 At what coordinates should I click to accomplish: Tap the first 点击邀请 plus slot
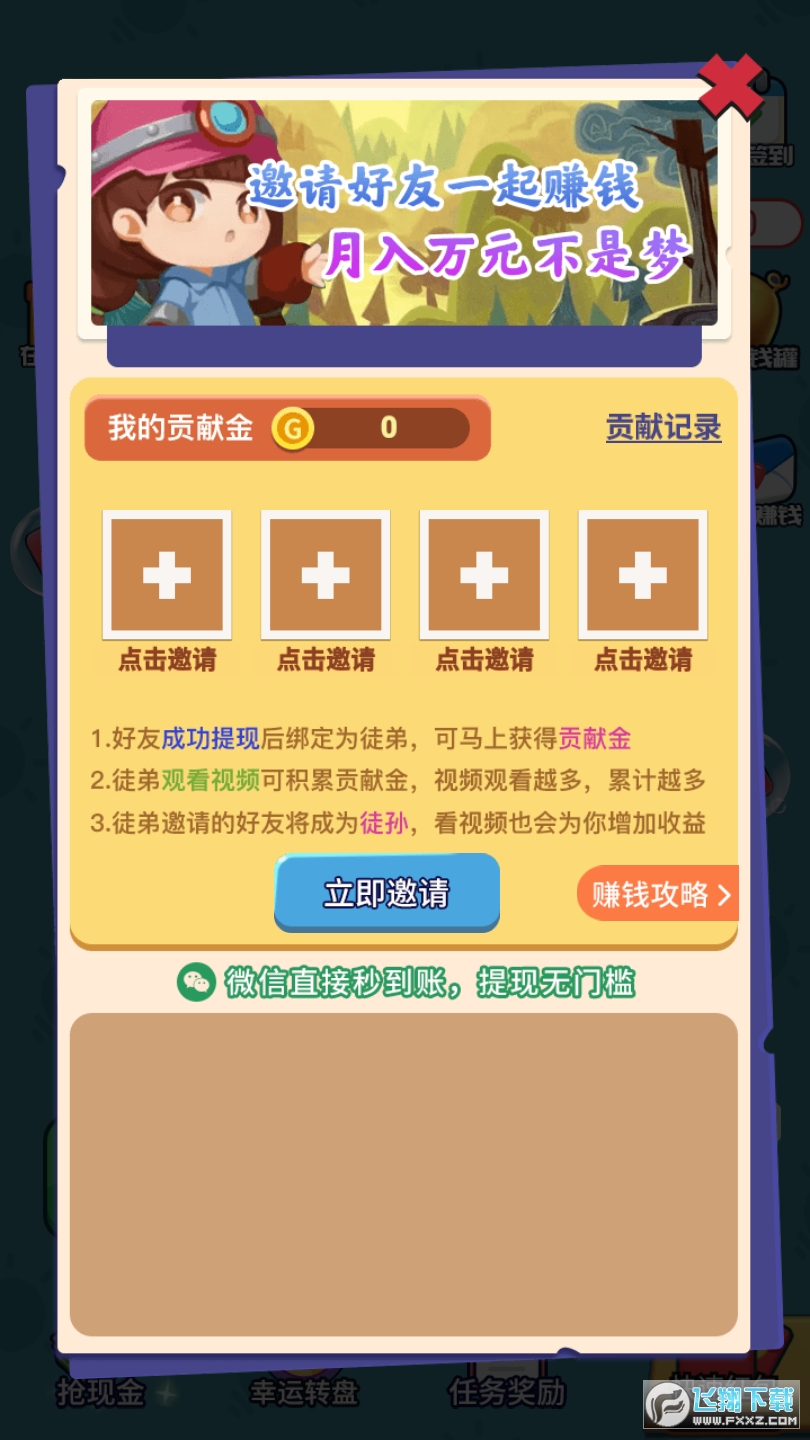click(167, 575)
